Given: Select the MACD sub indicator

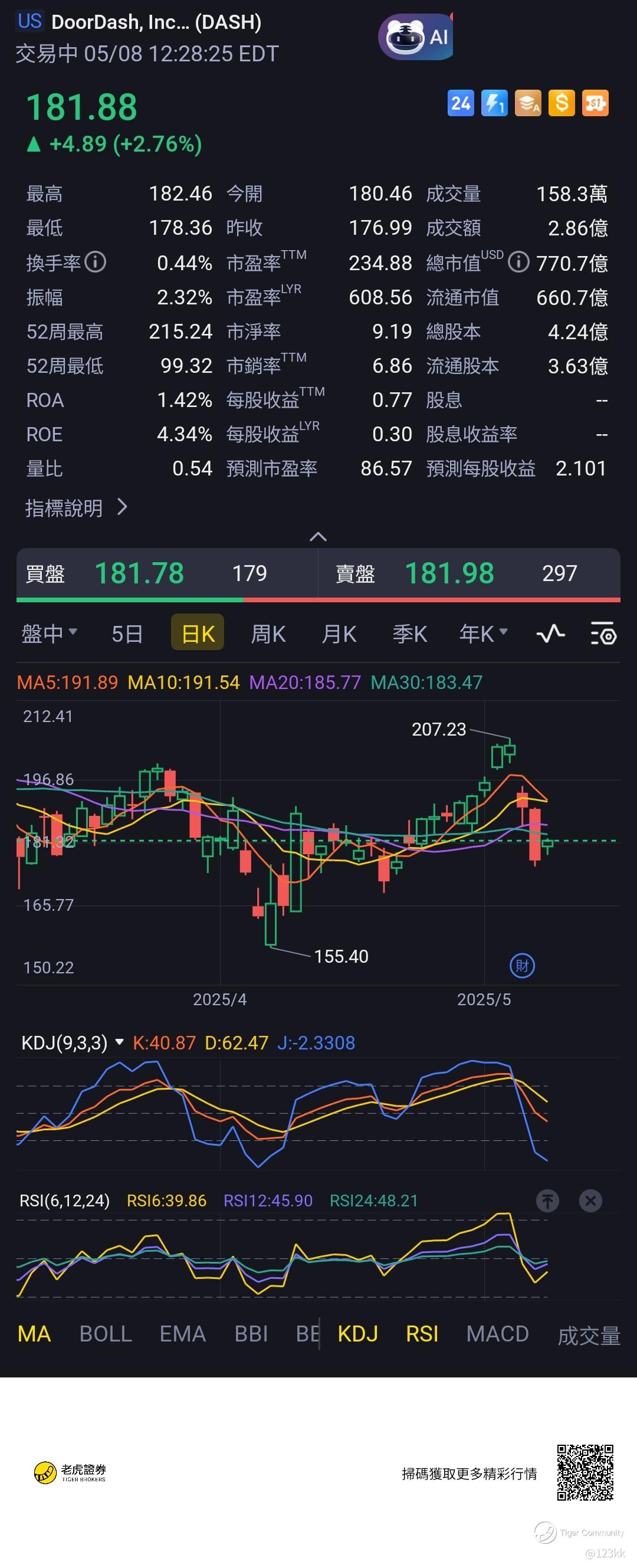Looking at the screenshot, I should tap(497, 1334).
